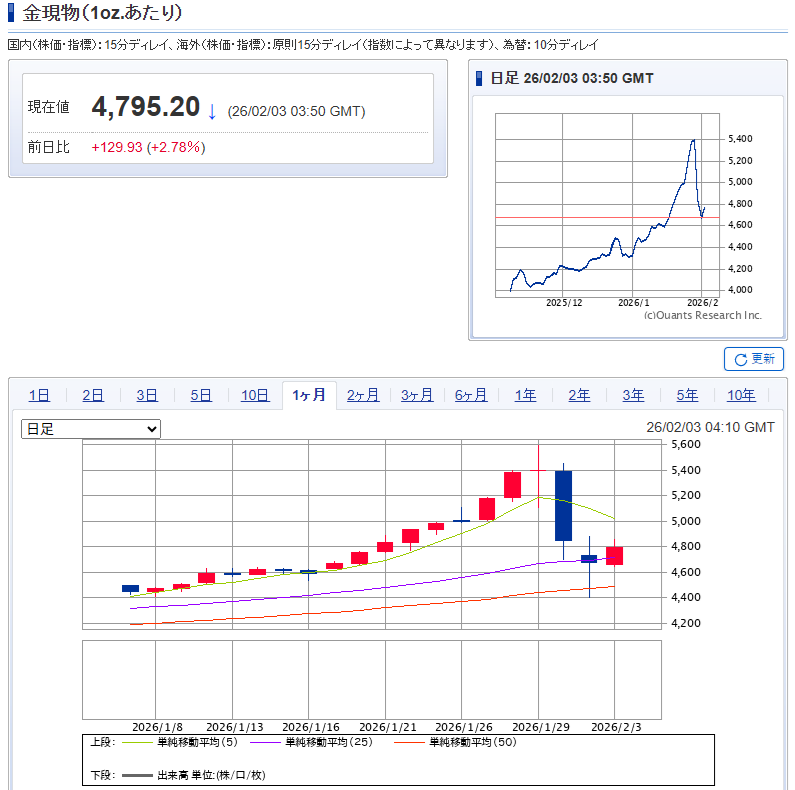
Task: Show the 5日 chart range
Action: [201, 395]
